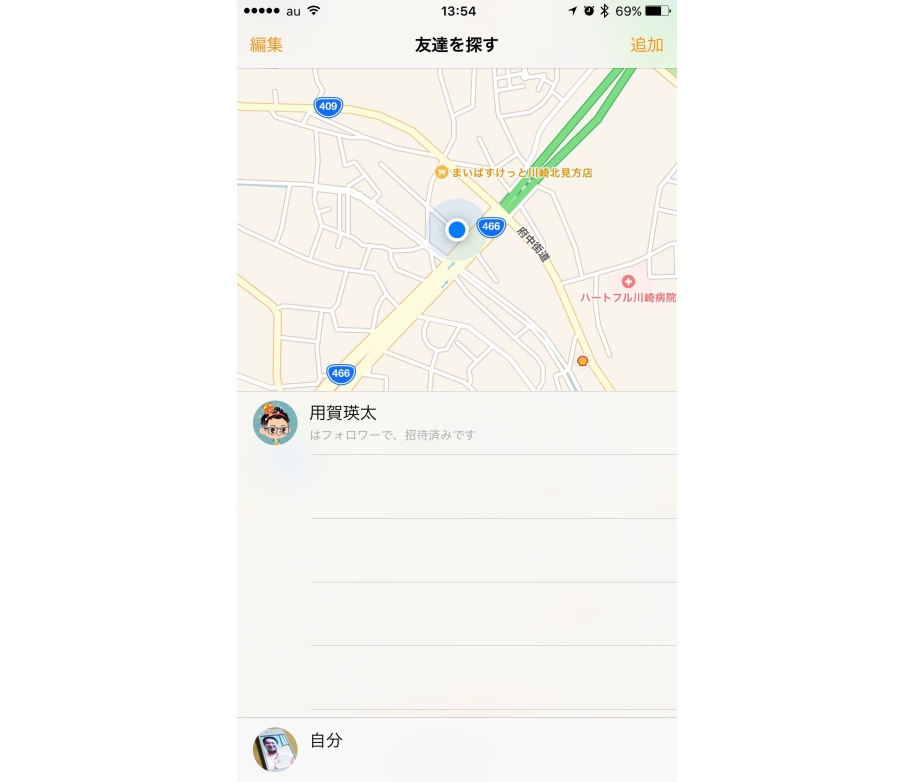
Task: Tap the 編集 (Edit) button
Action: (266, 45)
